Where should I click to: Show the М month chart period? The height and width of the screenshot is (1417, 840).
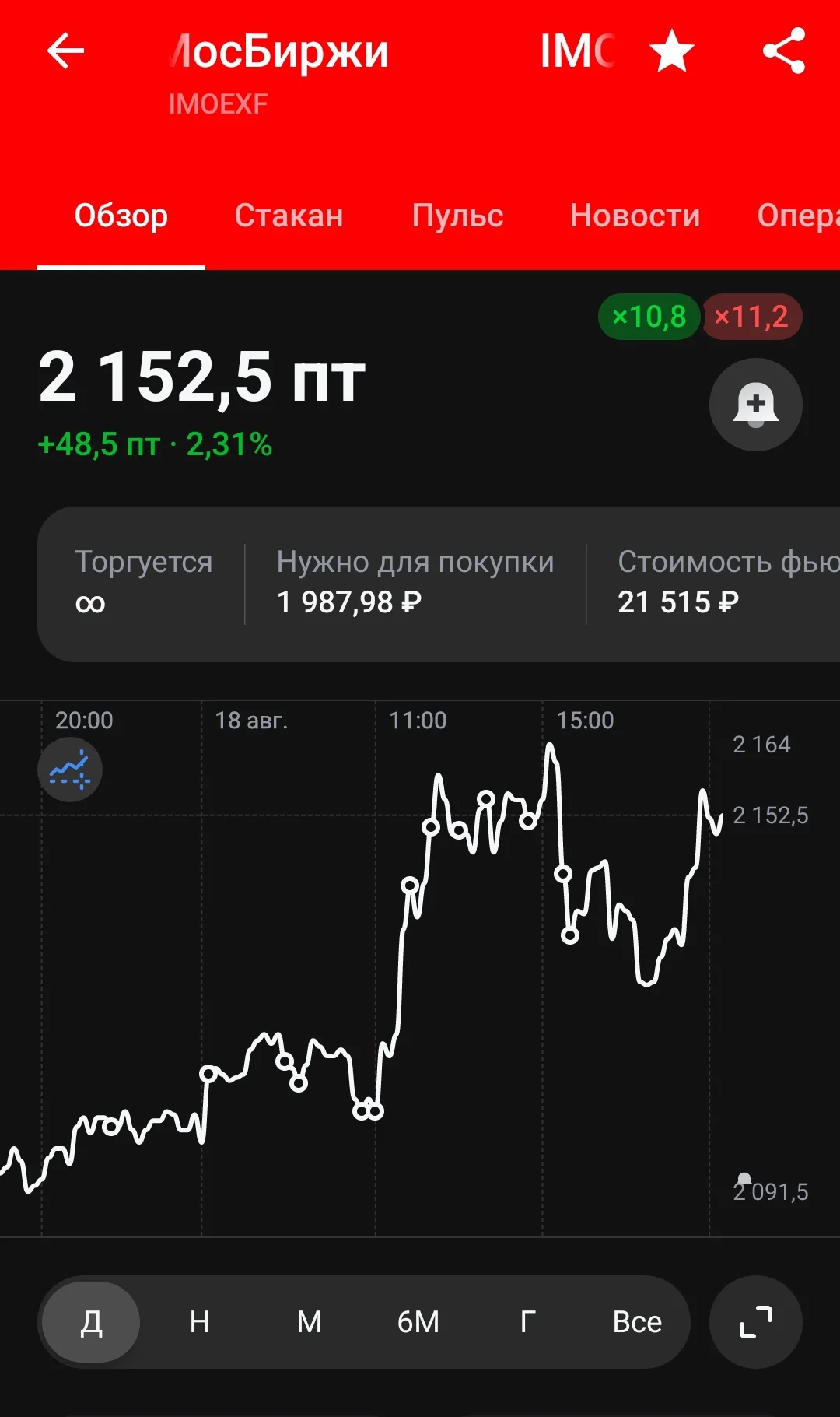point(310,1322)
